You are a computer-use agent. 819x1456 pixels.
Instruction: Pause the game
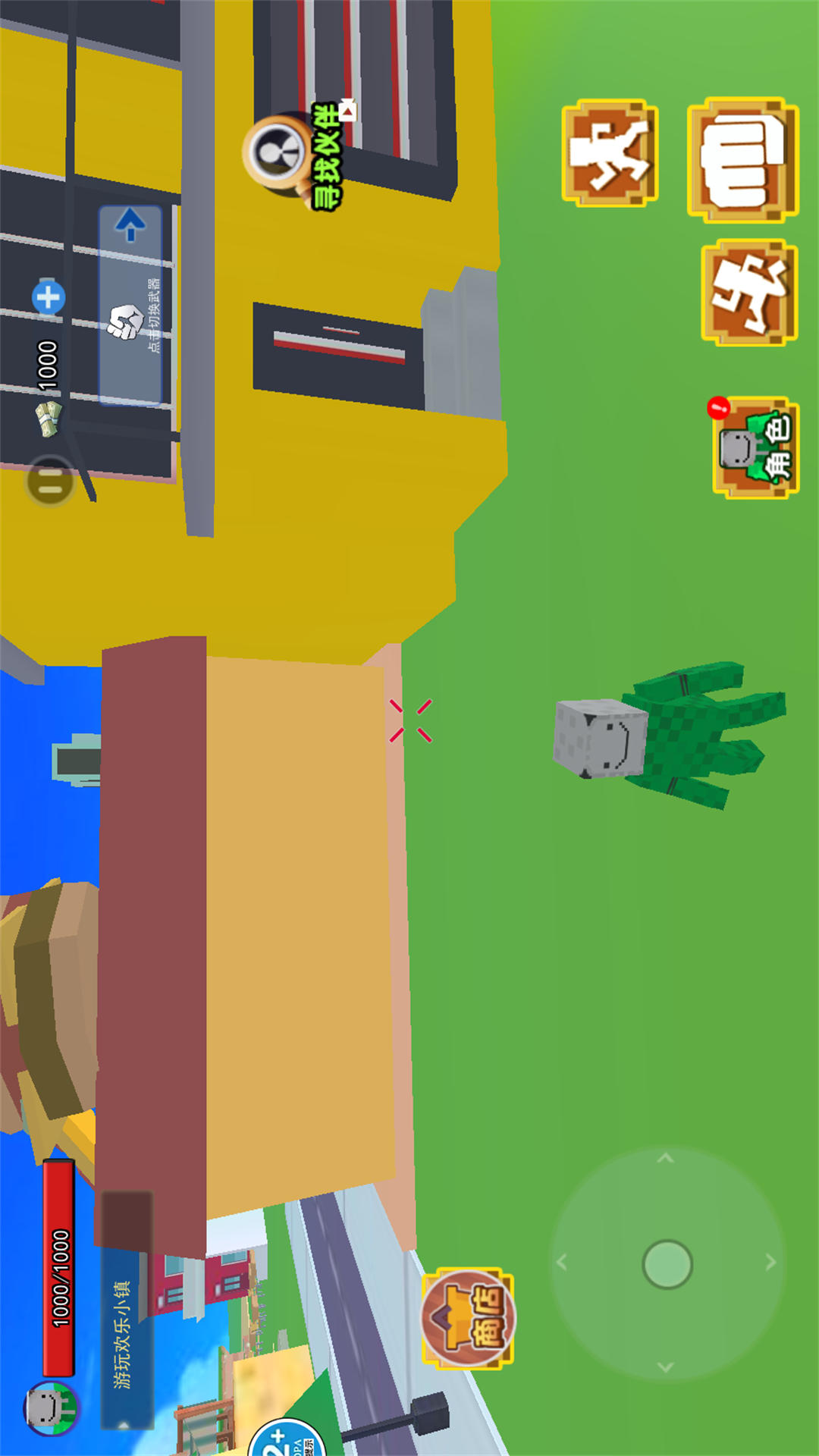click(x=50, y=480)
